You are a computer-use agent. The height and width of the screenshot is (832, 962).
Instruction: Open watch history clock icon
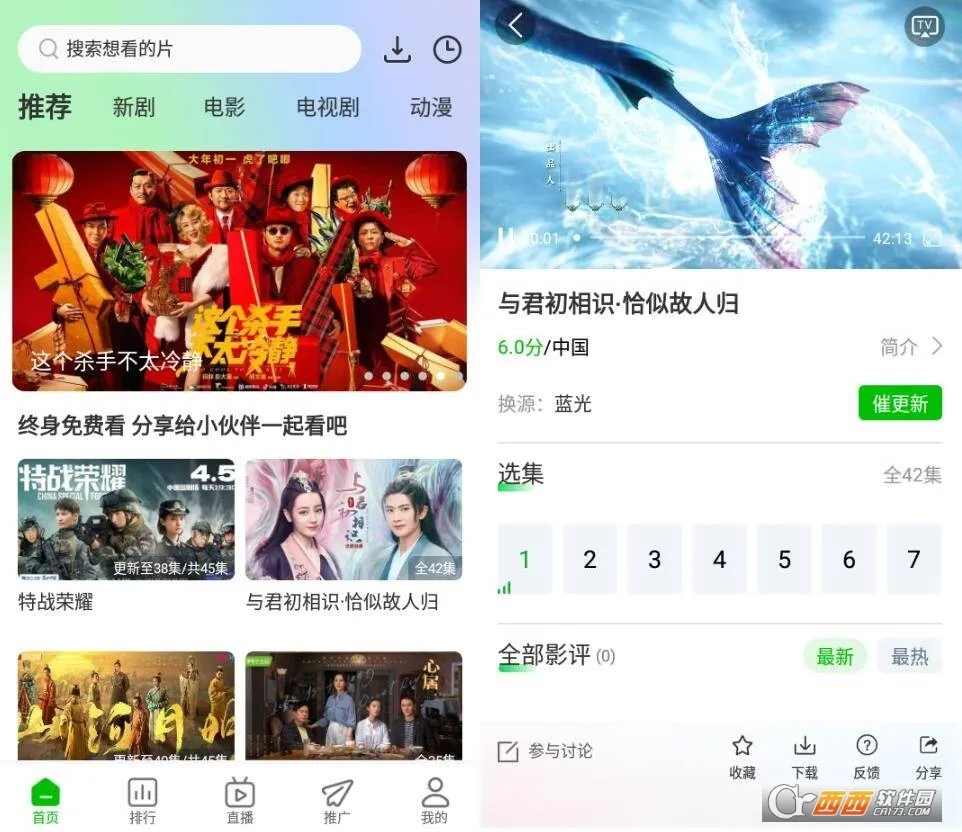[x=447, y=50]
